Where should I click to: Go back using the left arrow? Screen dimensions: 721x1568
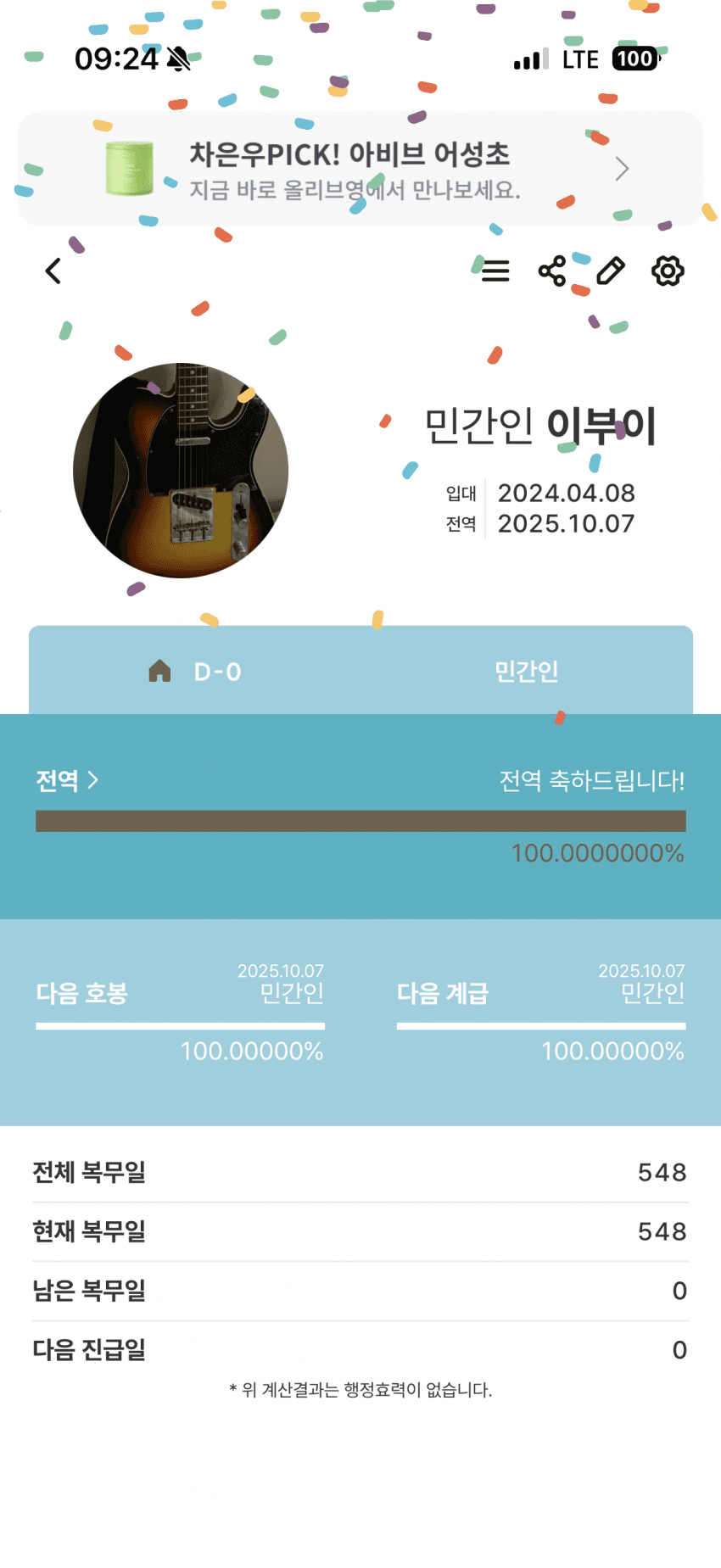(x=53, y=271)
